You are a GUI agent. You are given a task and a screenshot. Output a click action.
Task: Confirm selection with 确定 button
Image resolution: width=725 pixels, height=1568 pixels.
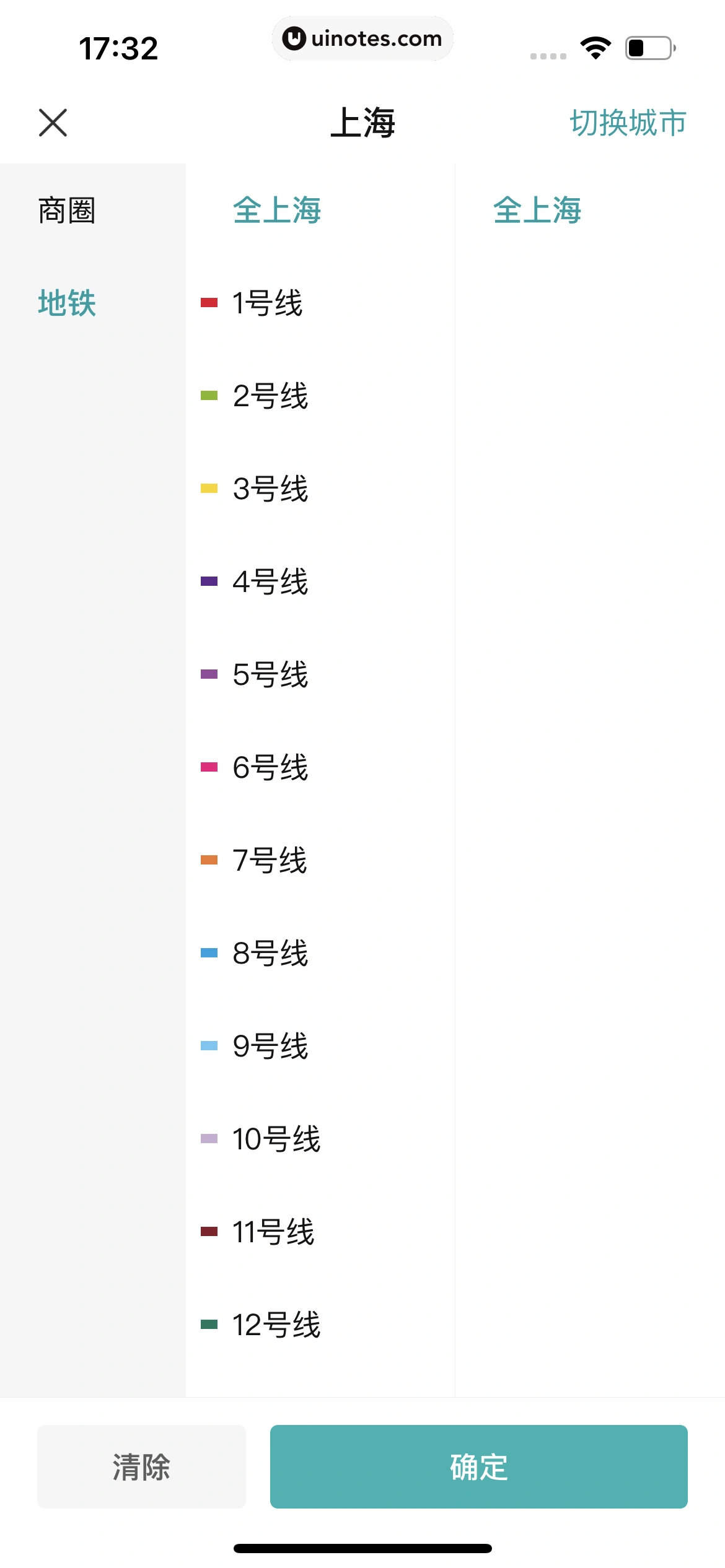[479, 1466]
